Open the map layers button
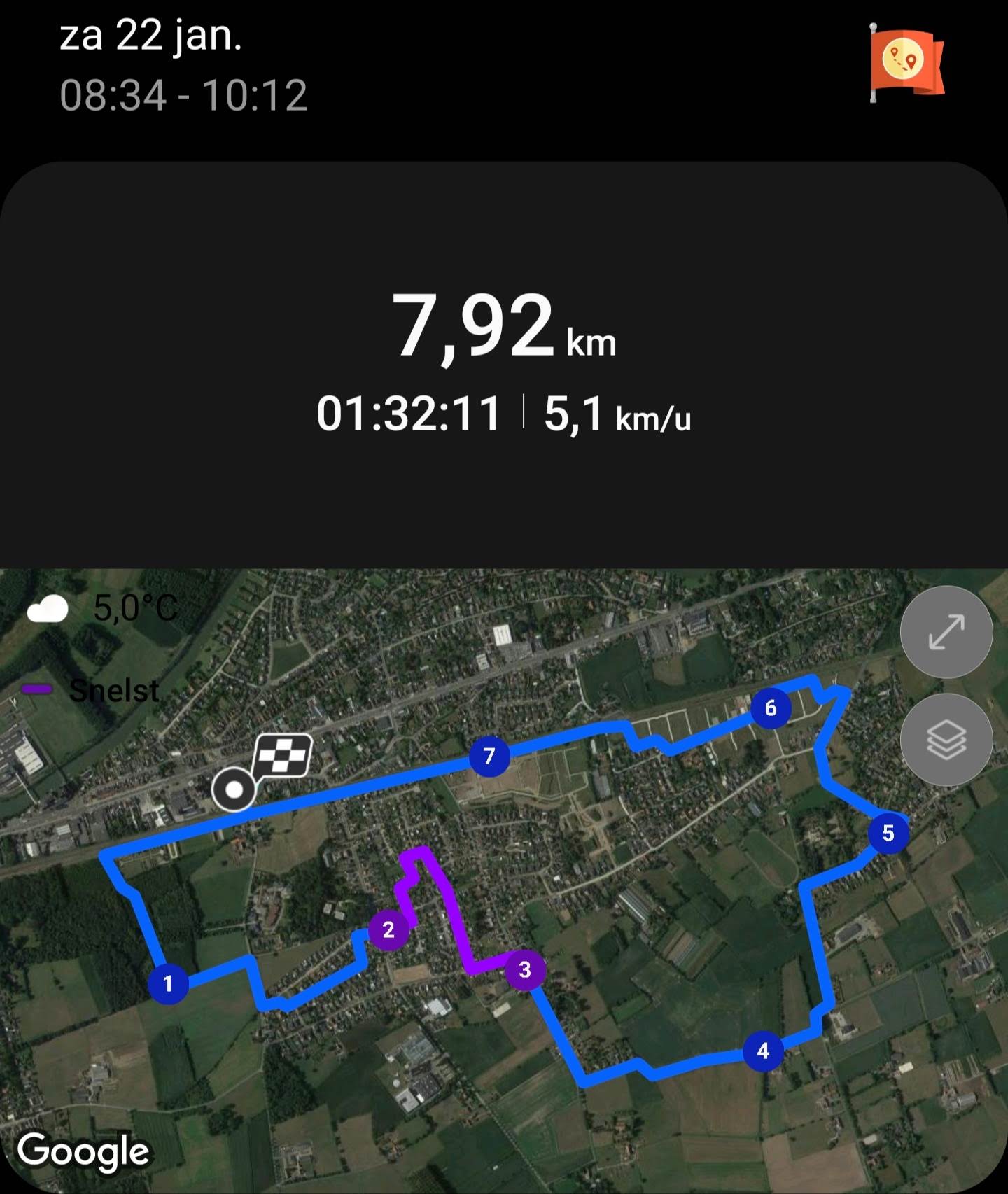This screenshot has width=1008, height=1194. (x=946, y=740)
